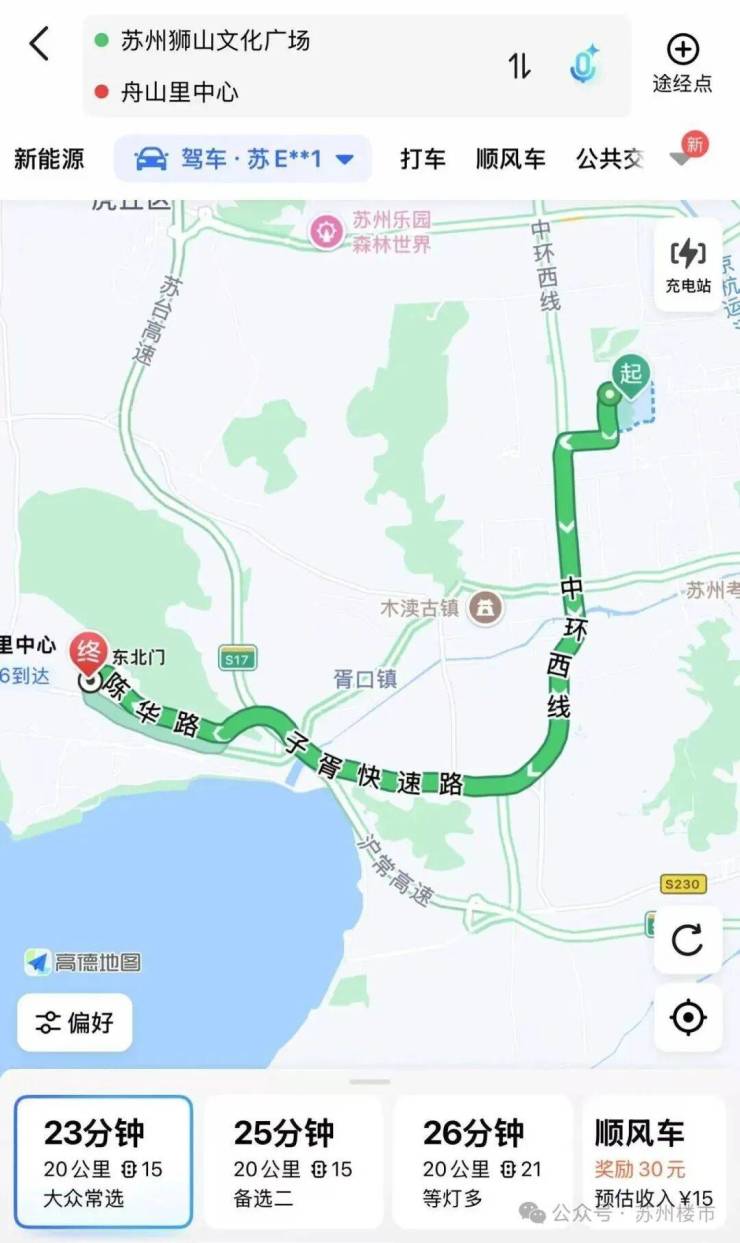Switch to the 打车 tab
This screenshot has height=1243, width=740.
pyautogui.click(x=422, y=158)
